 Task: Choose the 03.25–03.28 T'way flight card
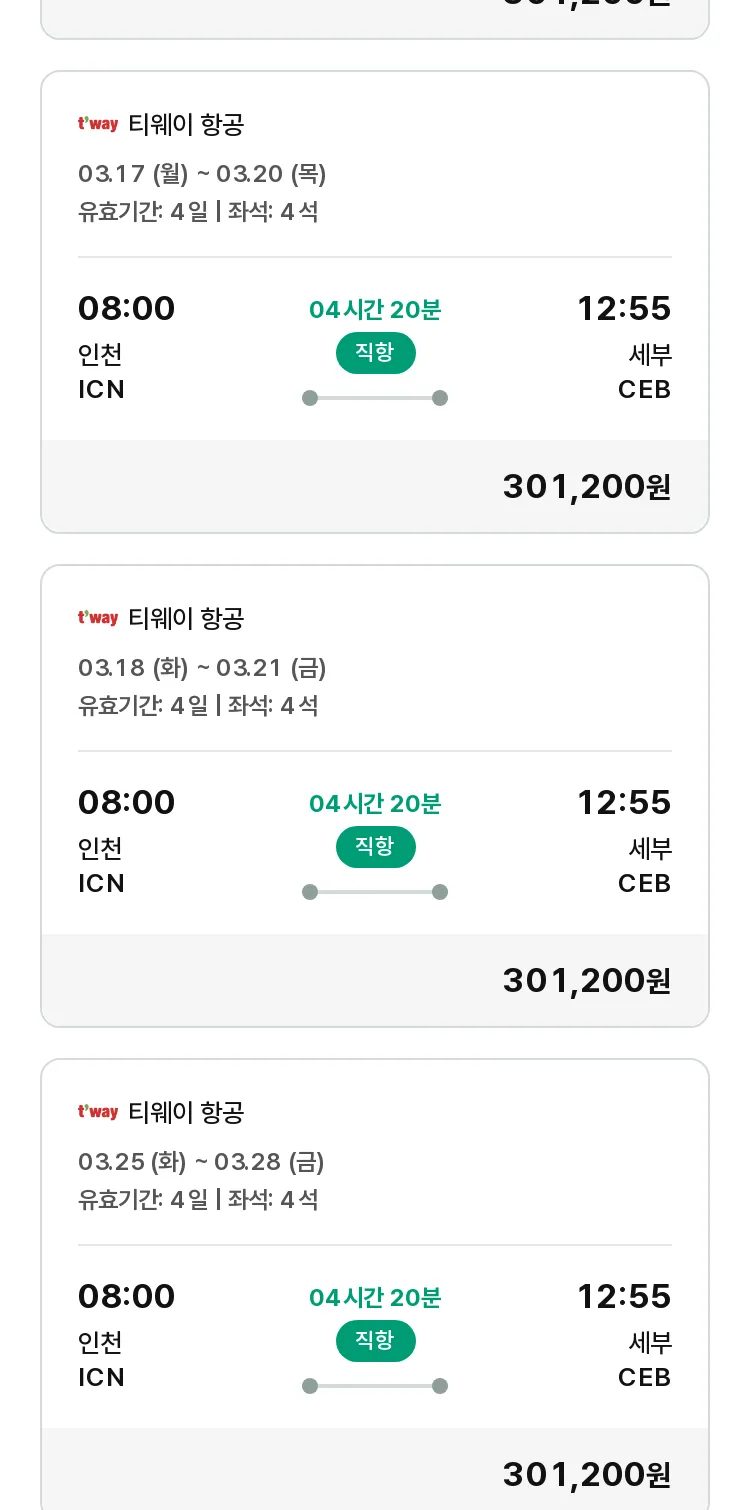point(375,1285)
